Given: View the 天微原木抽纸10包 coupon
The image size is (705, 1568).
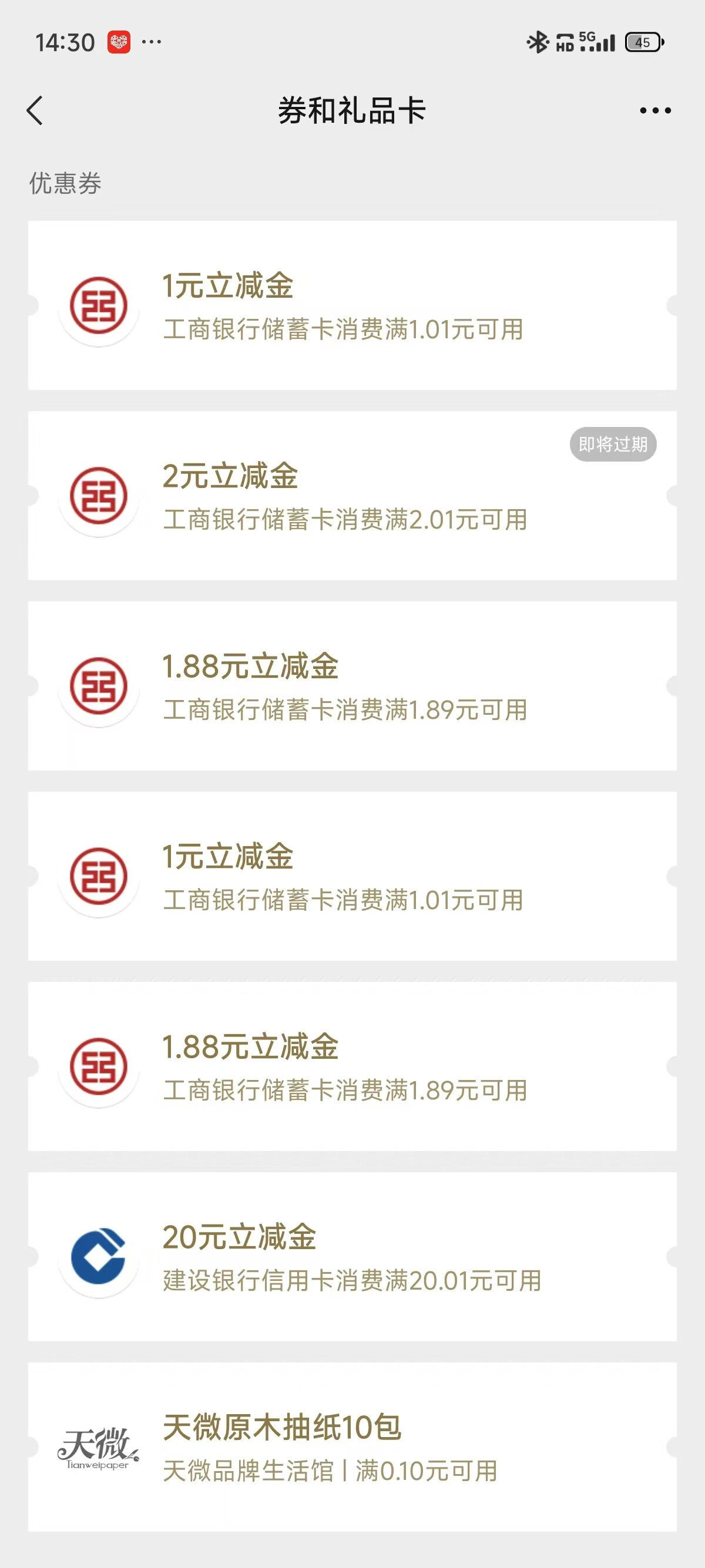Looking at the screenshot, I should (x=352, y=1447).
